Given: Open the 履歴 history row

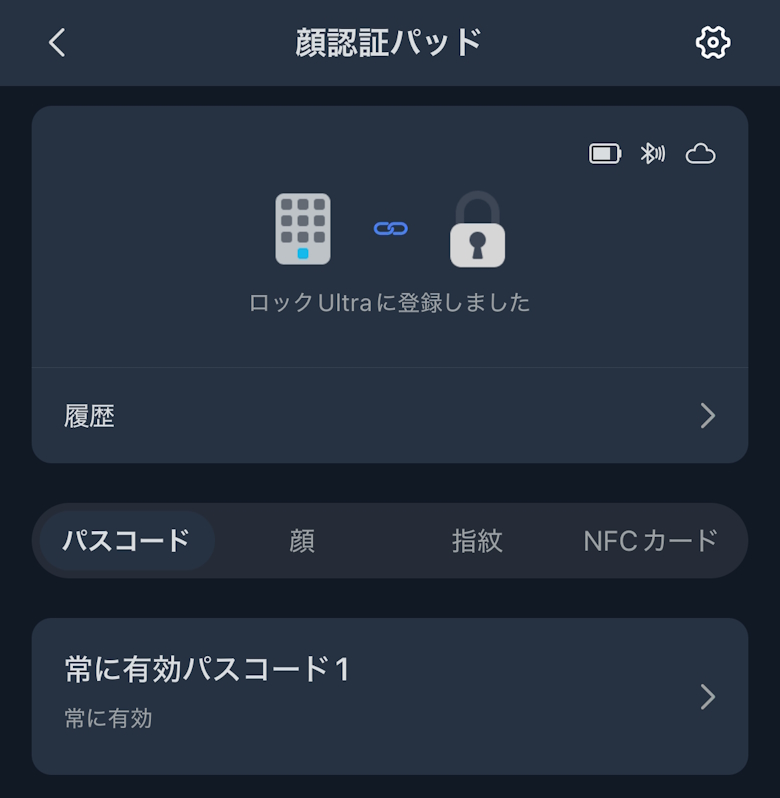Looking at the screenshot, I should [390, 416].
